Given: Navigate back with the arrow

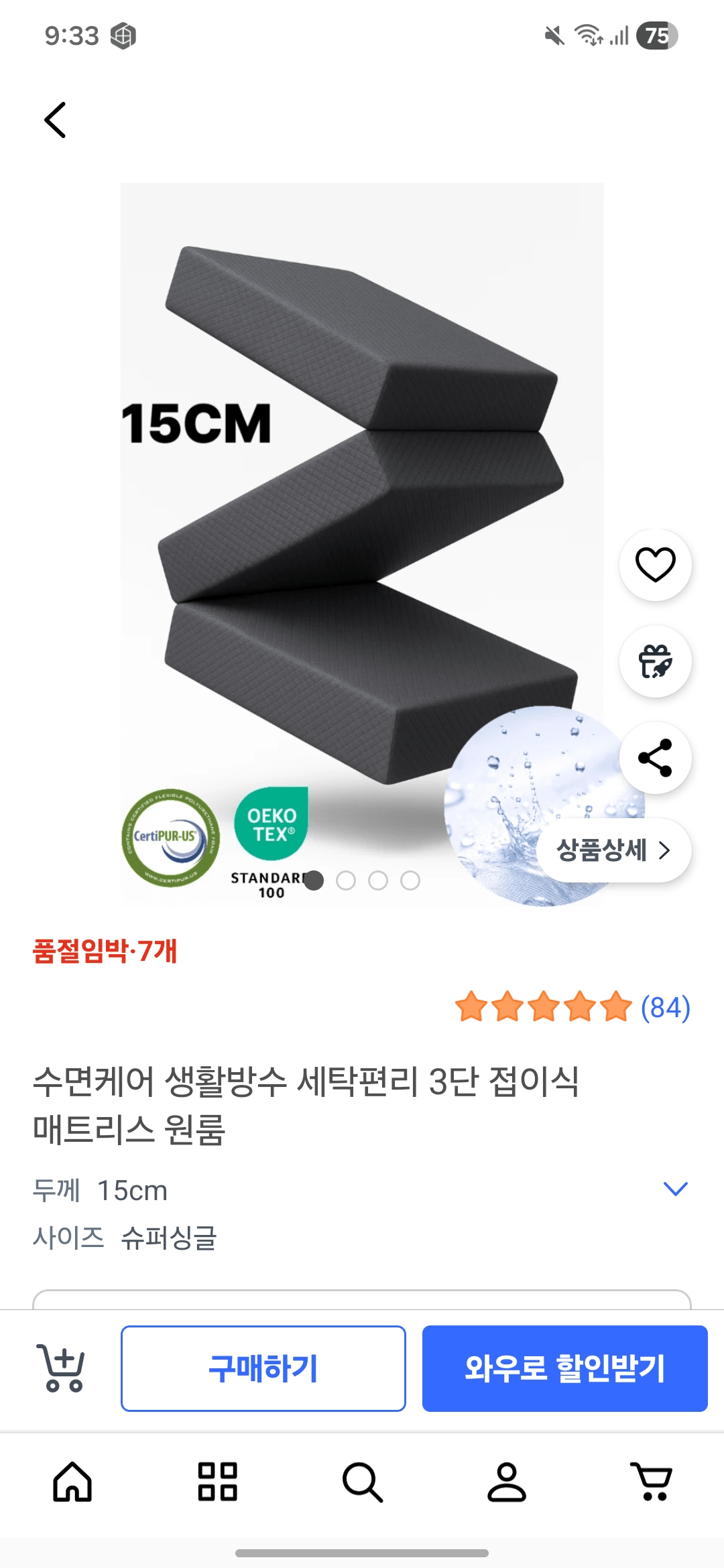Looking at the screenshot, I should 56,119.
